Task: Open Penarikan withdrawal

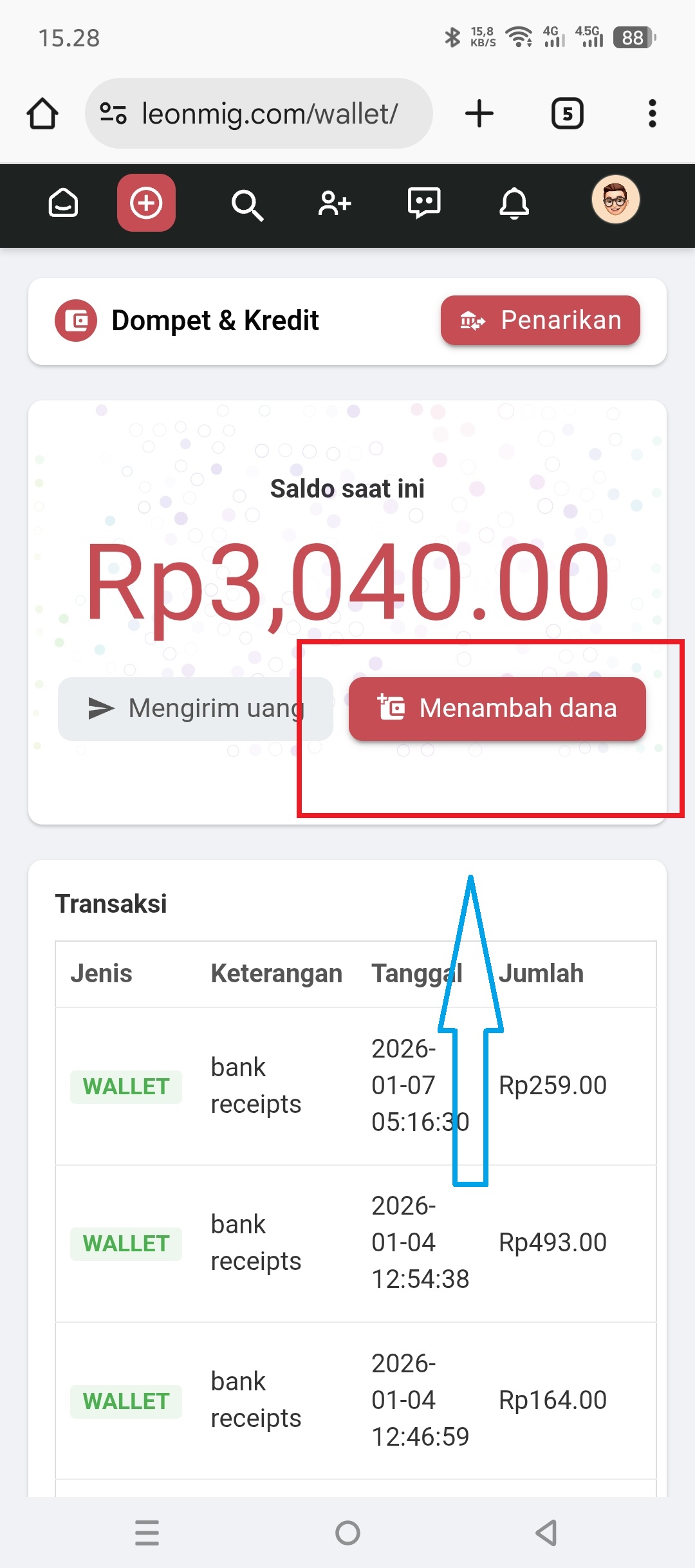Action: click(x=540, y=321)
